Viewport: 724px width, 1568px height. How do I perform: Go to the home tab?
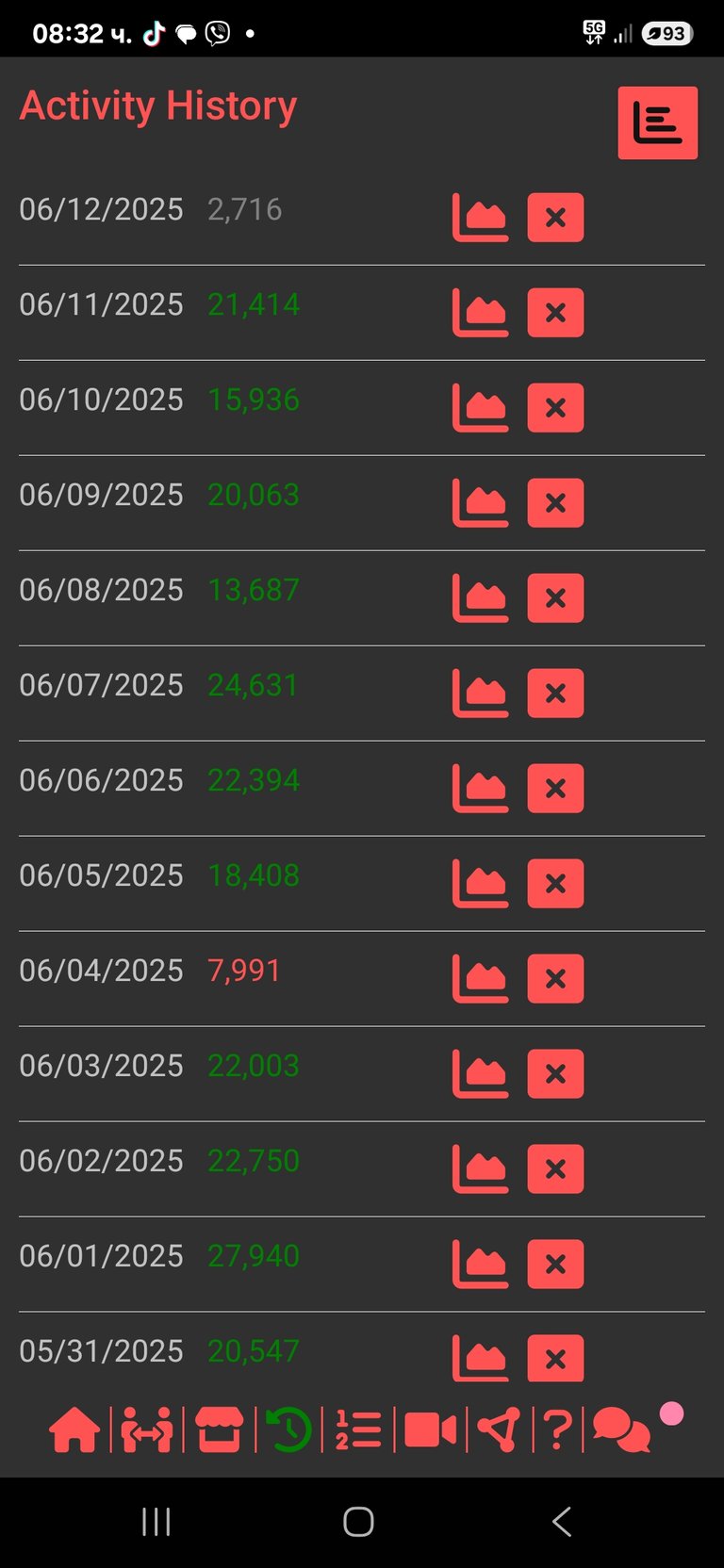74,1429
